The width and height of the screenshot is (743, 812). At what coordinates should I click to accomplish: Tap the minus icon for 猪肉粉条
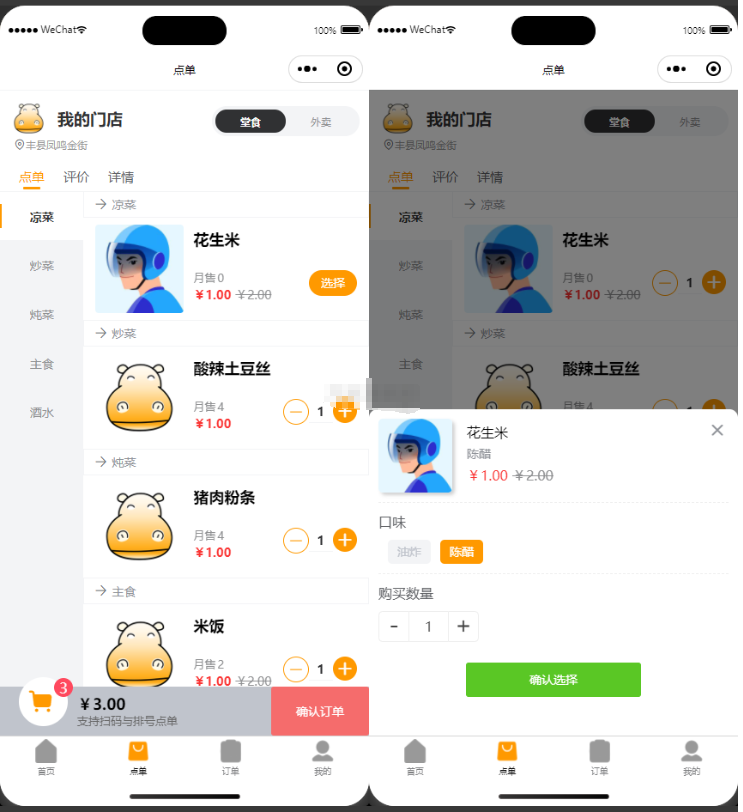(296, 540)
